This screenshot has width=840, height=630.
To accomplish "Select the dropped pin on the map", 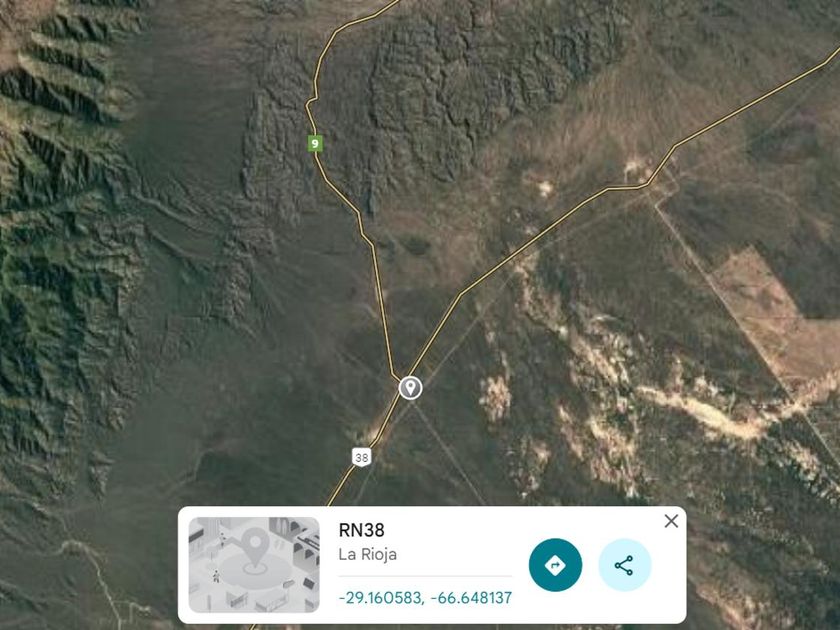I will (x=410, y=387).
